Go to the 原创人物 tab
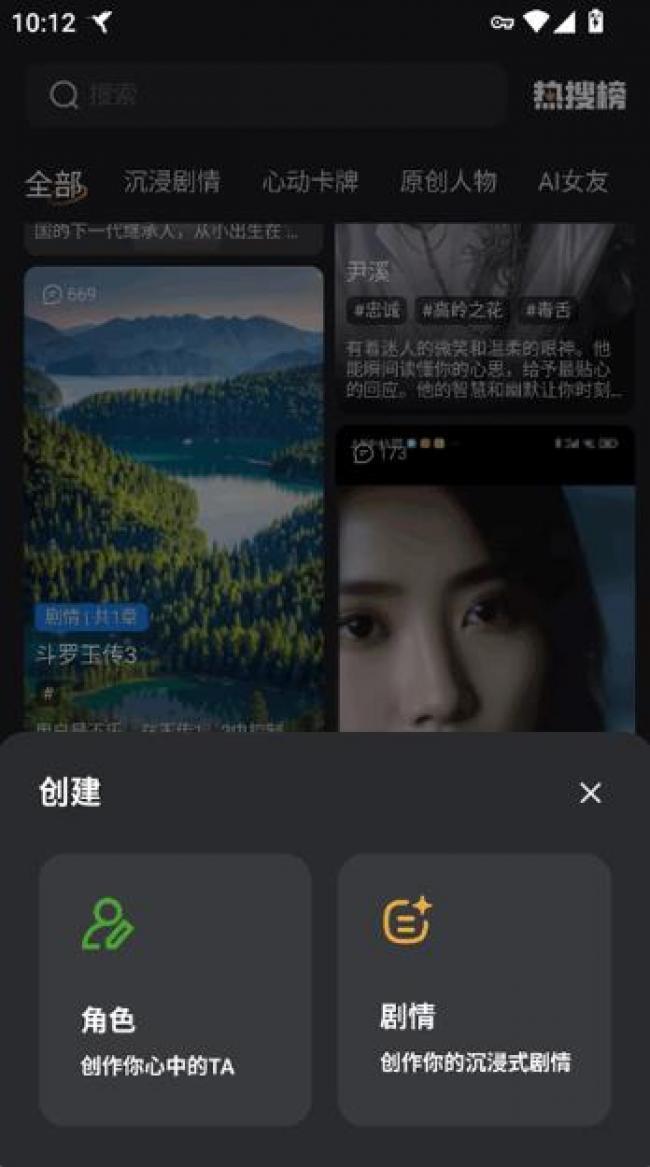Viewport: 650px width, 1167px height. [448, 182]
